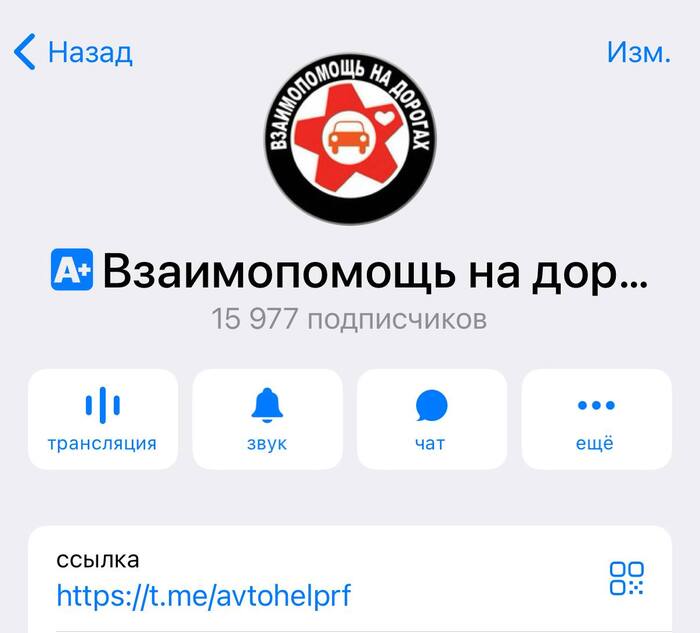Open the t.me/avtohelprf link
Image resolution: width=700 pixels, height=633 pixels.
[204, 596]
